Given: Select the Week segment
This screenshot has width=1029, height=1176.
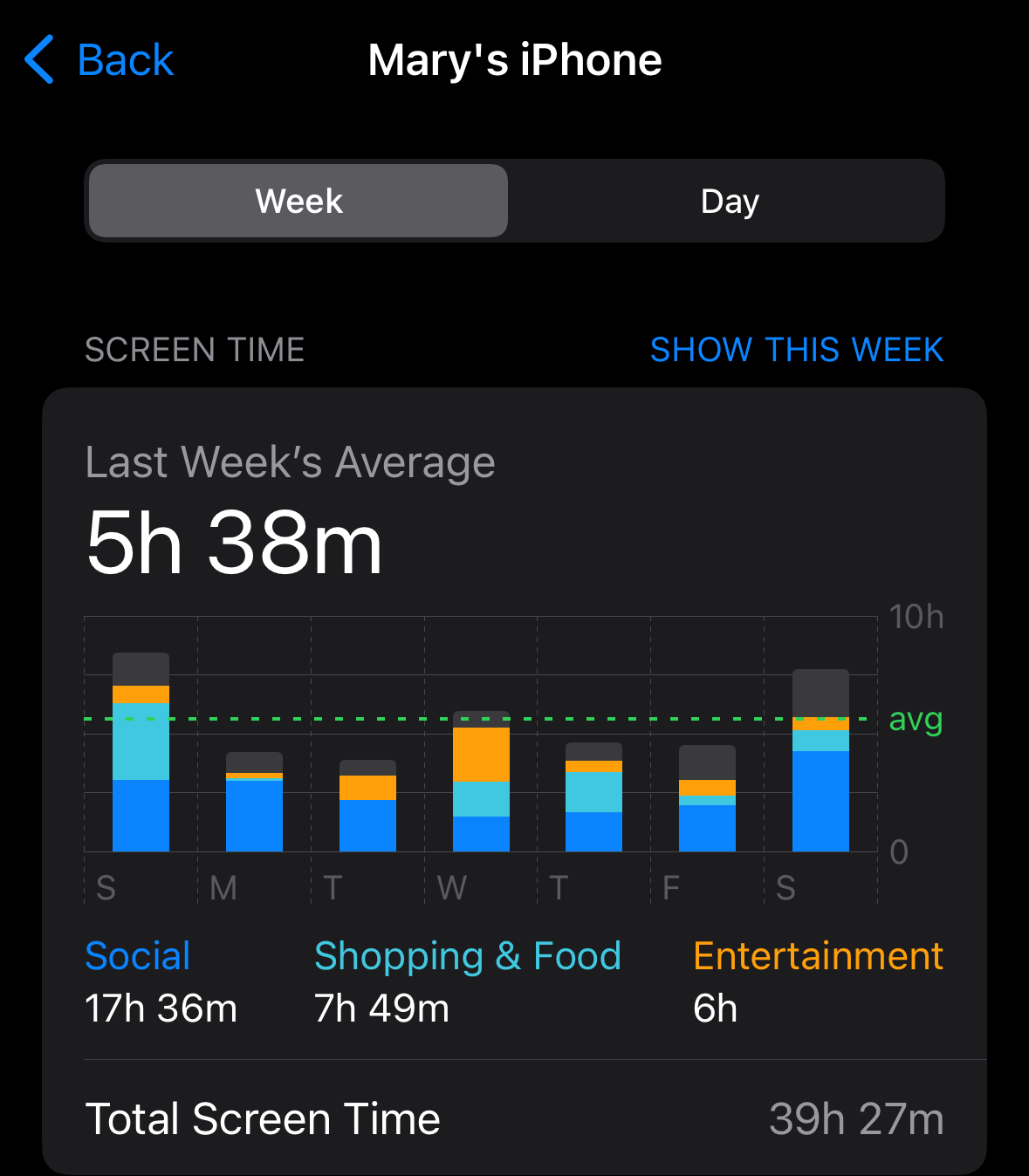Looking at the screenshot, I should (298, 201).
